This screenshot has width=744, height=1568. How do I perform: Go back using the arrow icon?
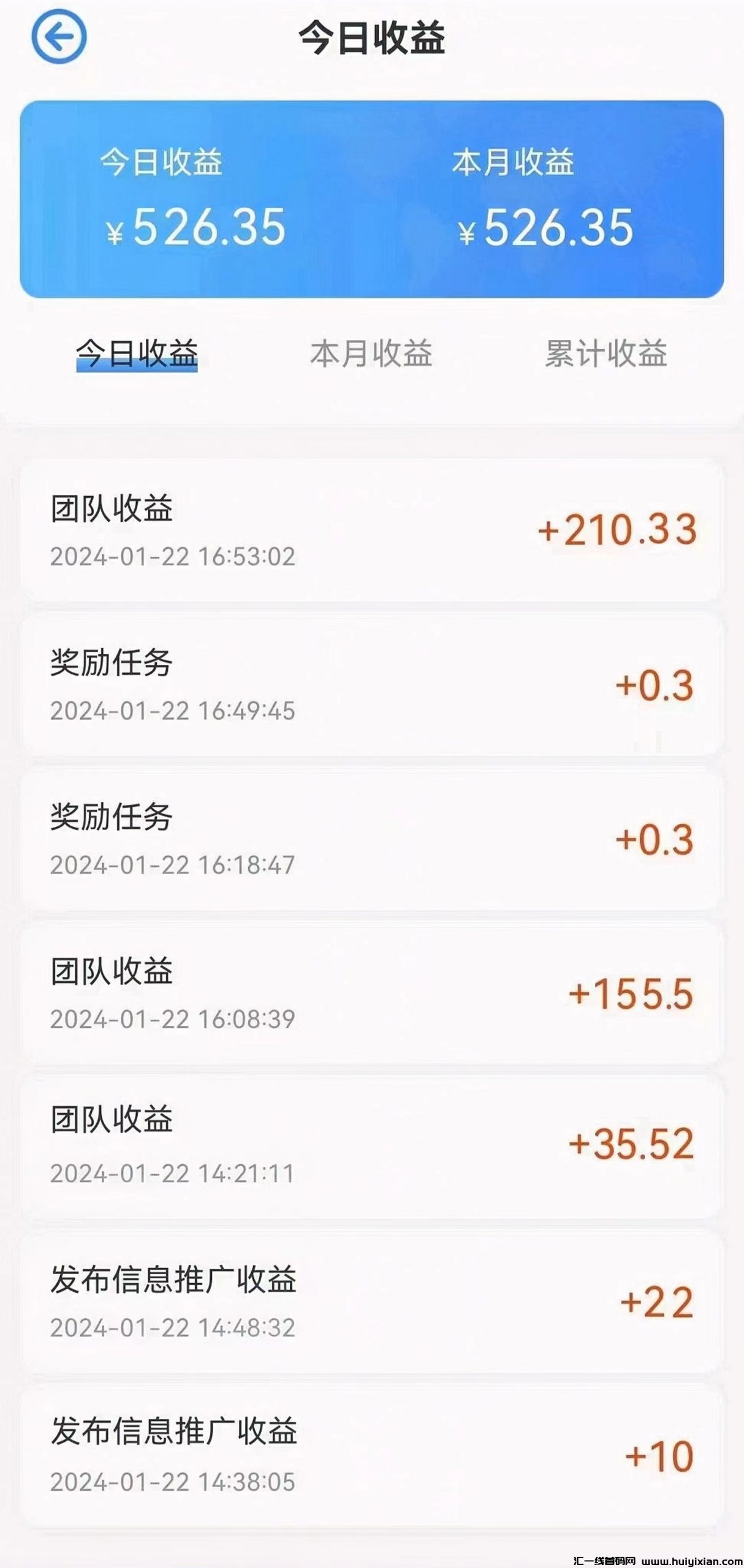(x=59, y=37)
